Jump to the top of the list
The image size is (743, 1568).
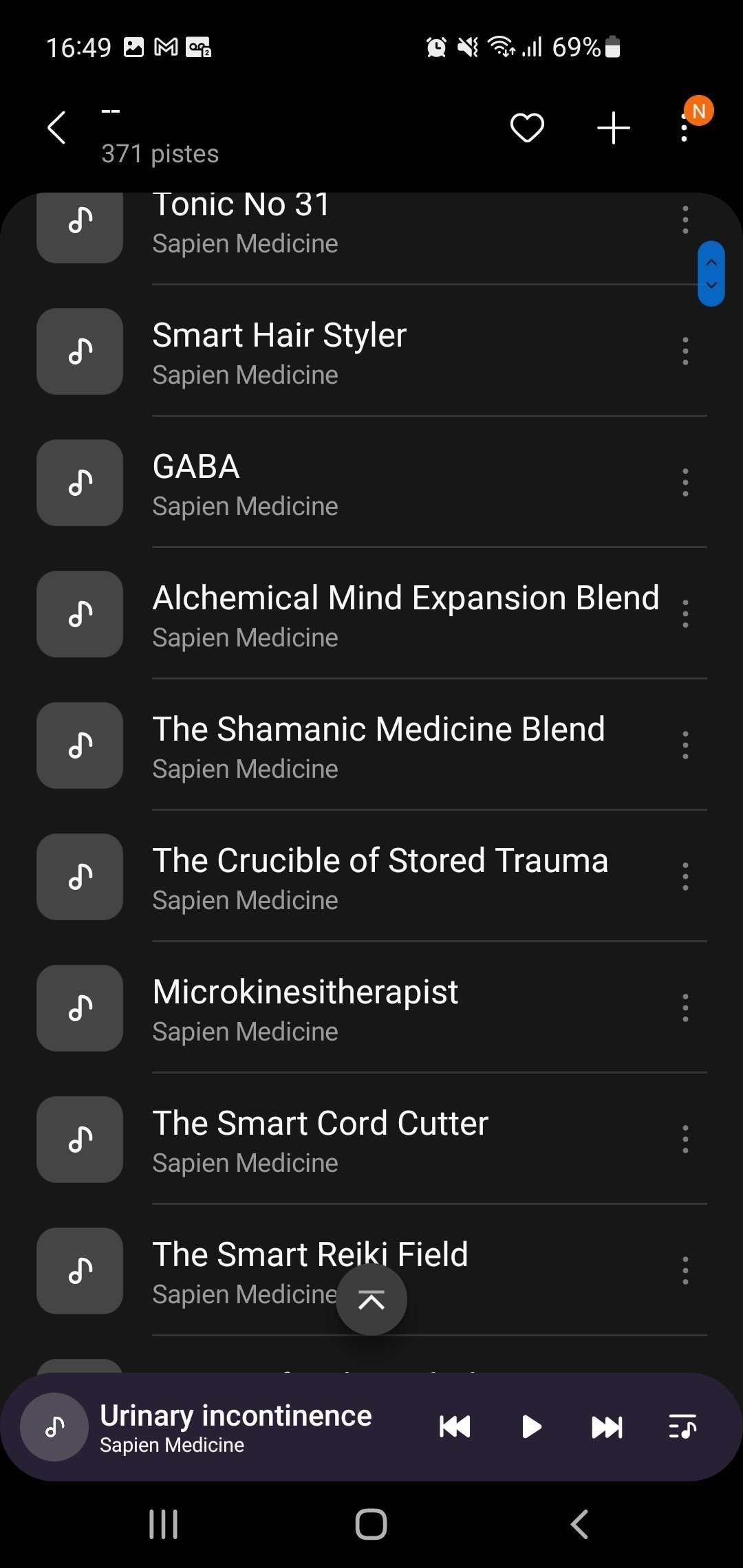pyautogui.click(x=371, y=1300)
